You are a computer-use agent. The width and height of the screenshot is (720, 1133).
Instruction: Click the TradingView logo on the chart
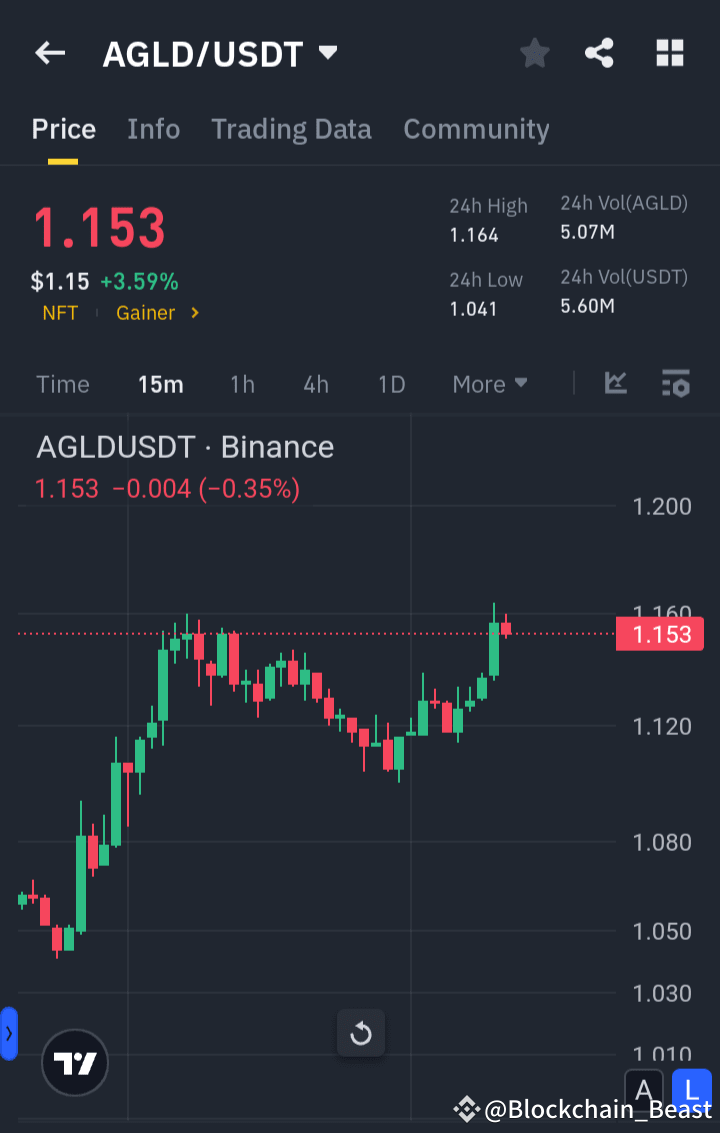(75, 1062)
